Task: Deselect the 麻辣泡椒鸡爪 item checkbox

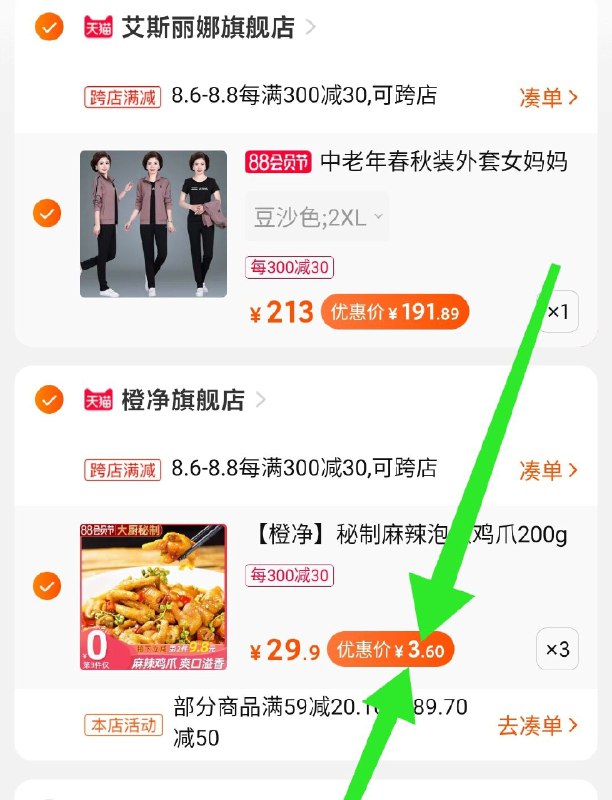Action: pos(47,586)
